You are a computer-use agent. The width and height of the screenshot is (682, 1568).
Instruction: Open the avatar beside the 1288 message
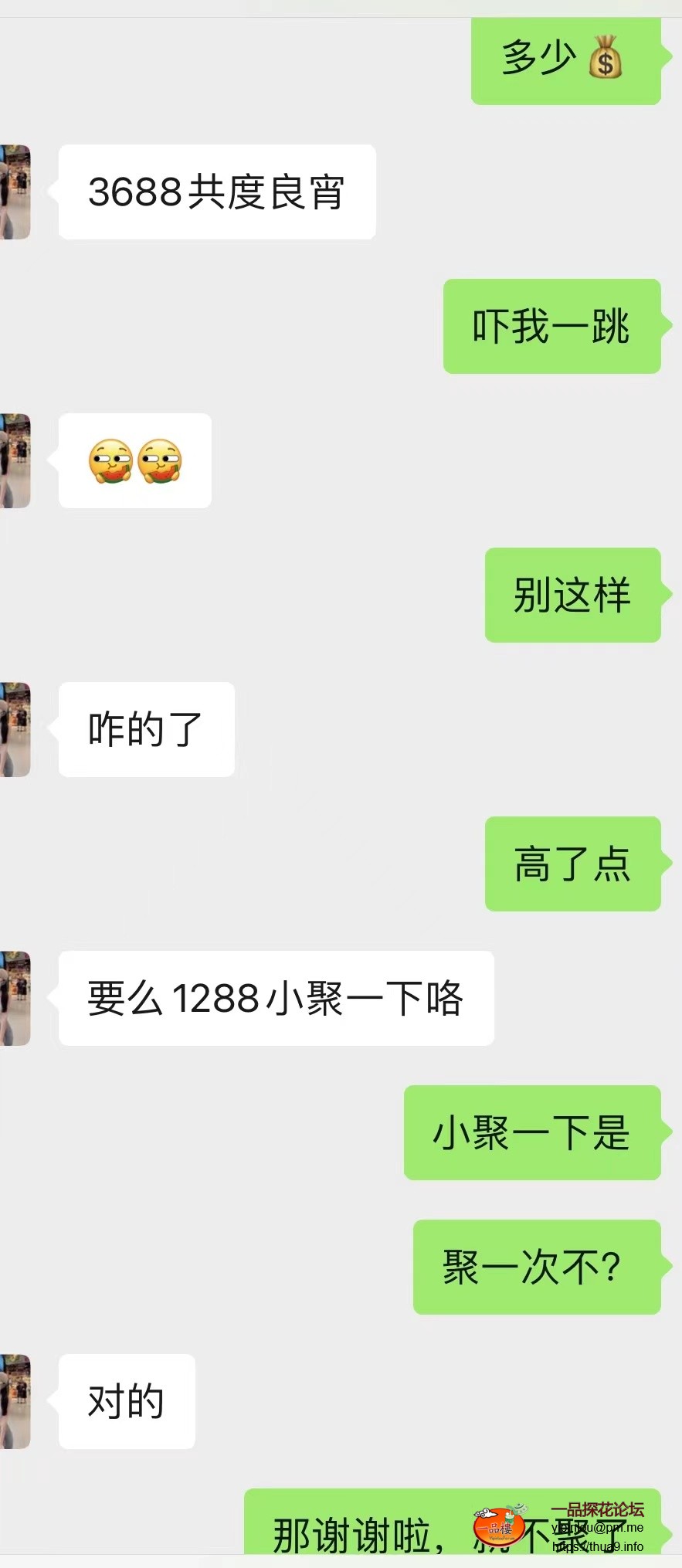point(14,996)
